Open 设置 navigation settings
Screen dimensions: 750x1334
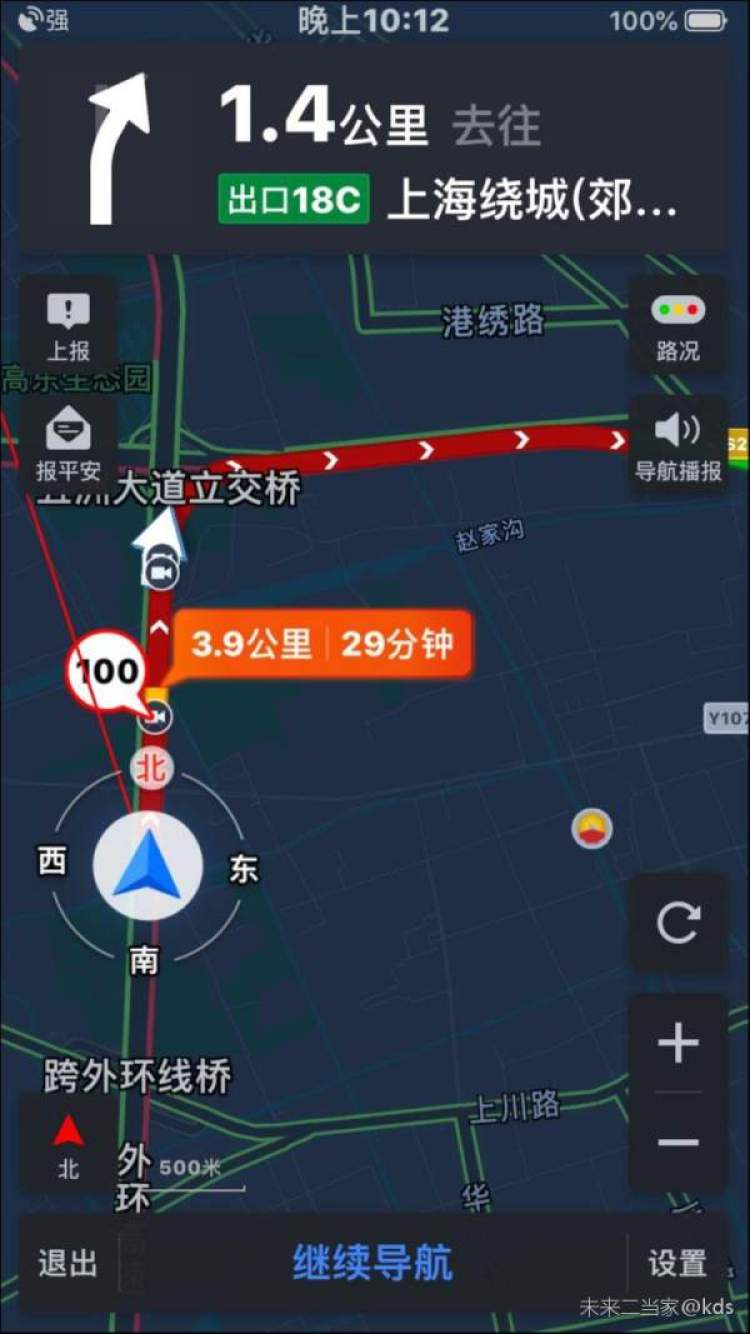677,1263
